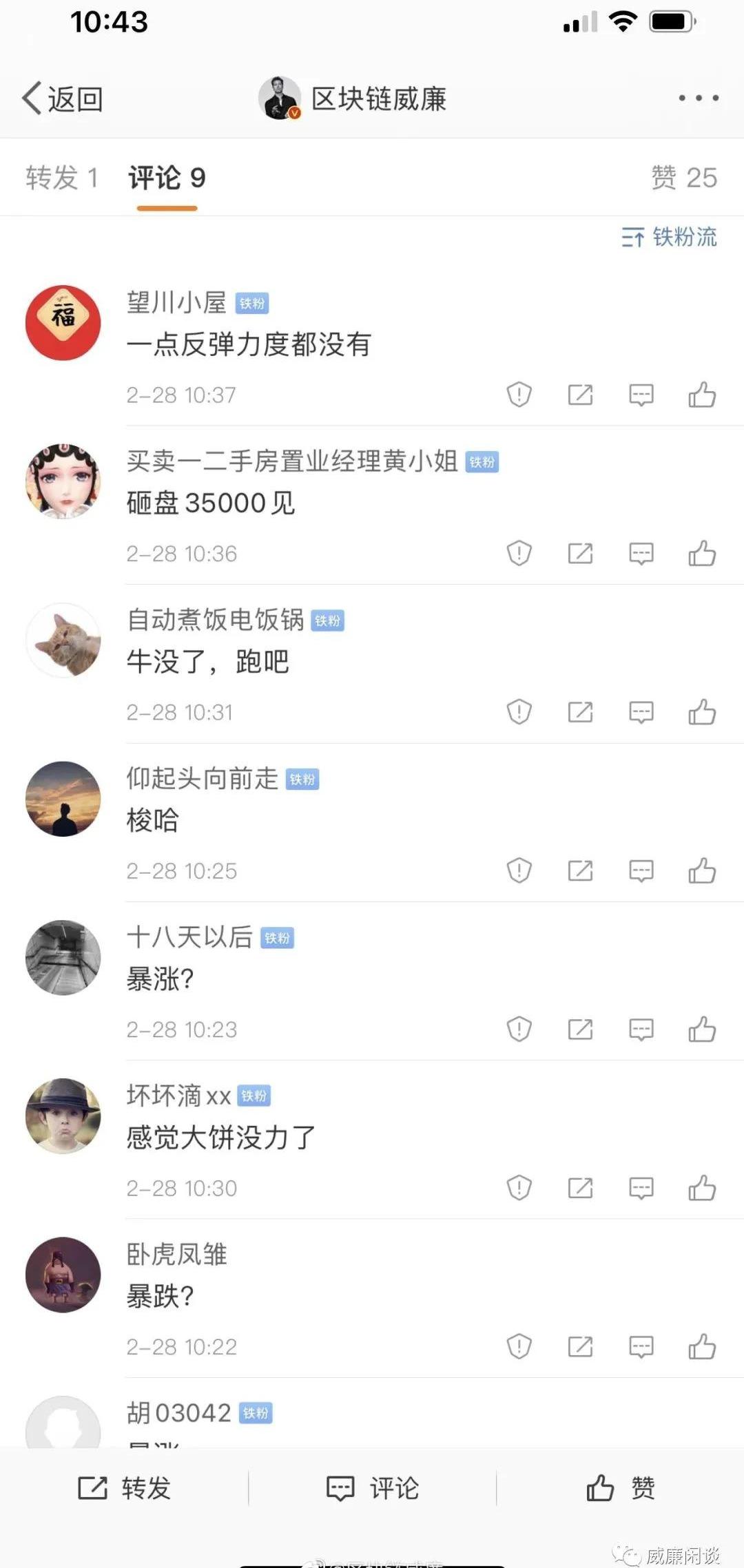Like the post with the bottom 赞 button

(x=620, y=1488)
